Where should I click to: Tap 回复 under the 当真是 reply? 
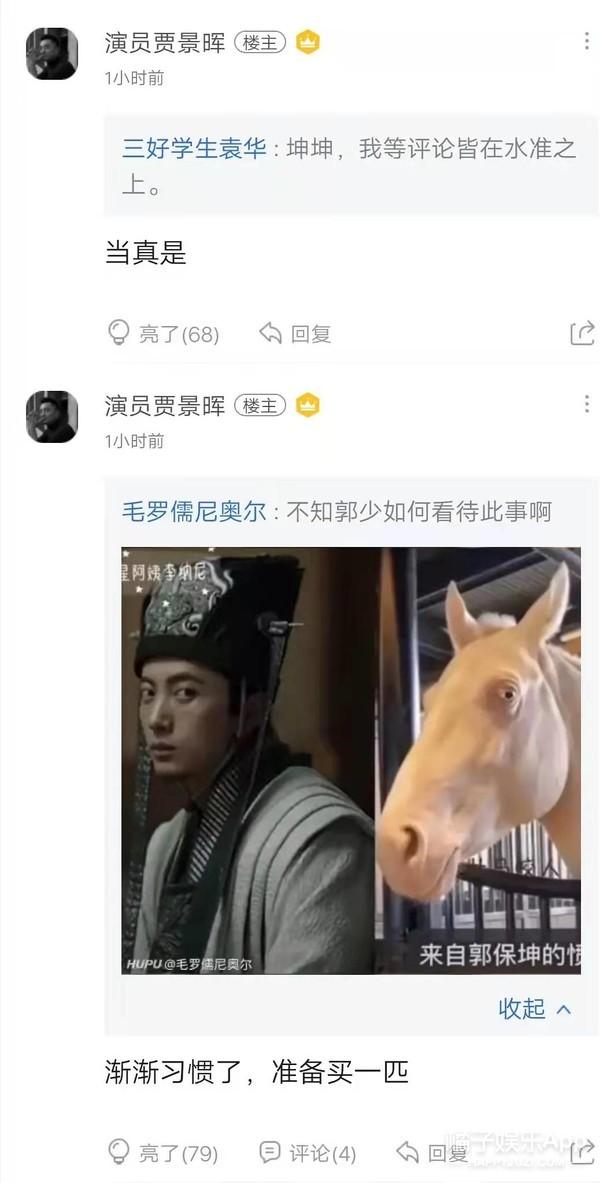coord(295,334)
